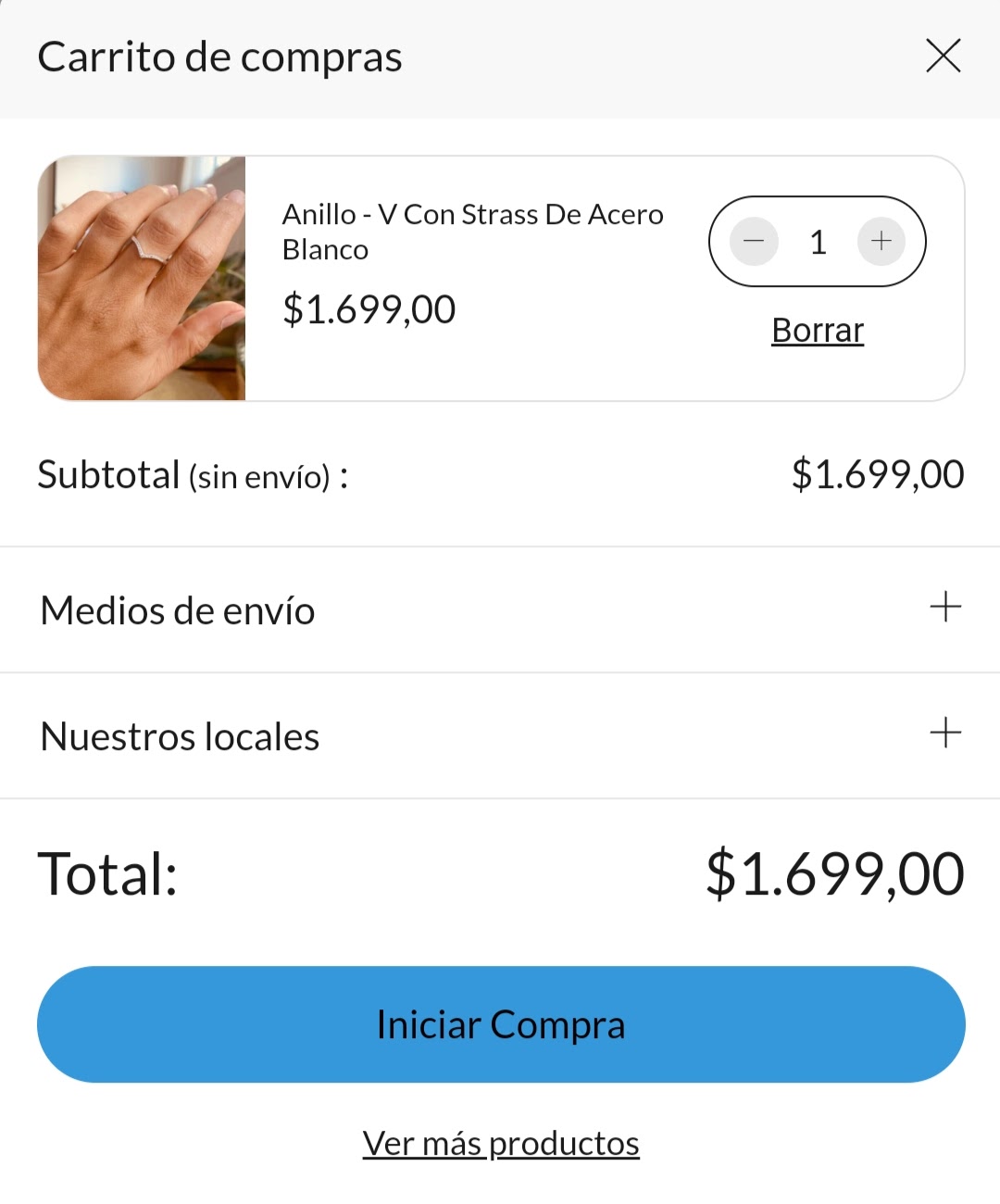Expand the Medios de envío section
This screenshot has width=1000, height=1204.
pyautogui.click(x=944, y=608)
